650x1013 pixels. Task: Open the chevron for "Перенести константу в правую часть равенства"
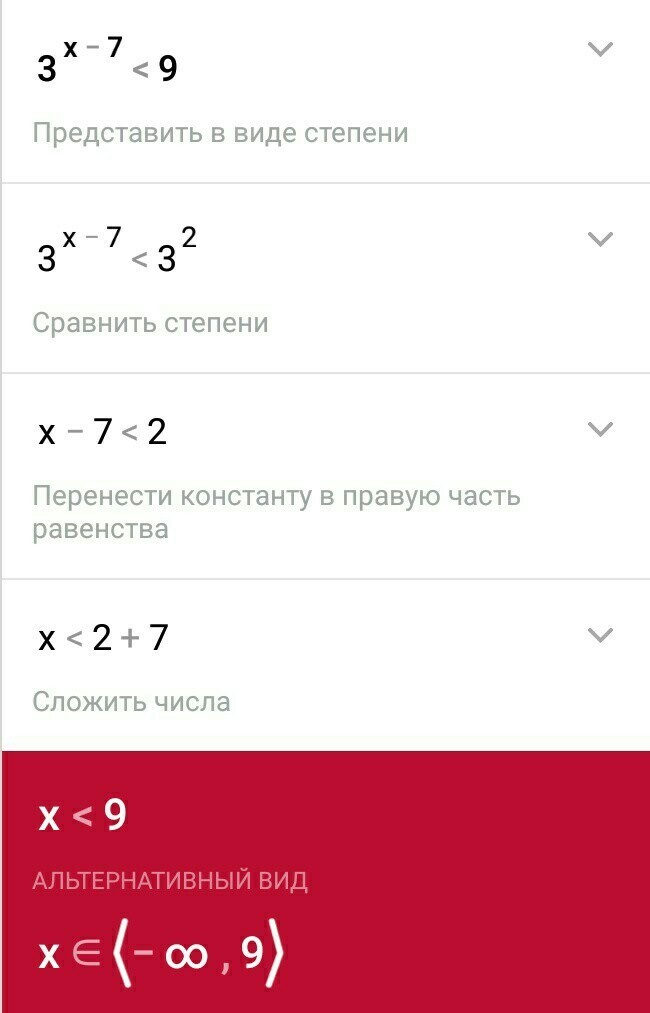(x=599, y=429)
